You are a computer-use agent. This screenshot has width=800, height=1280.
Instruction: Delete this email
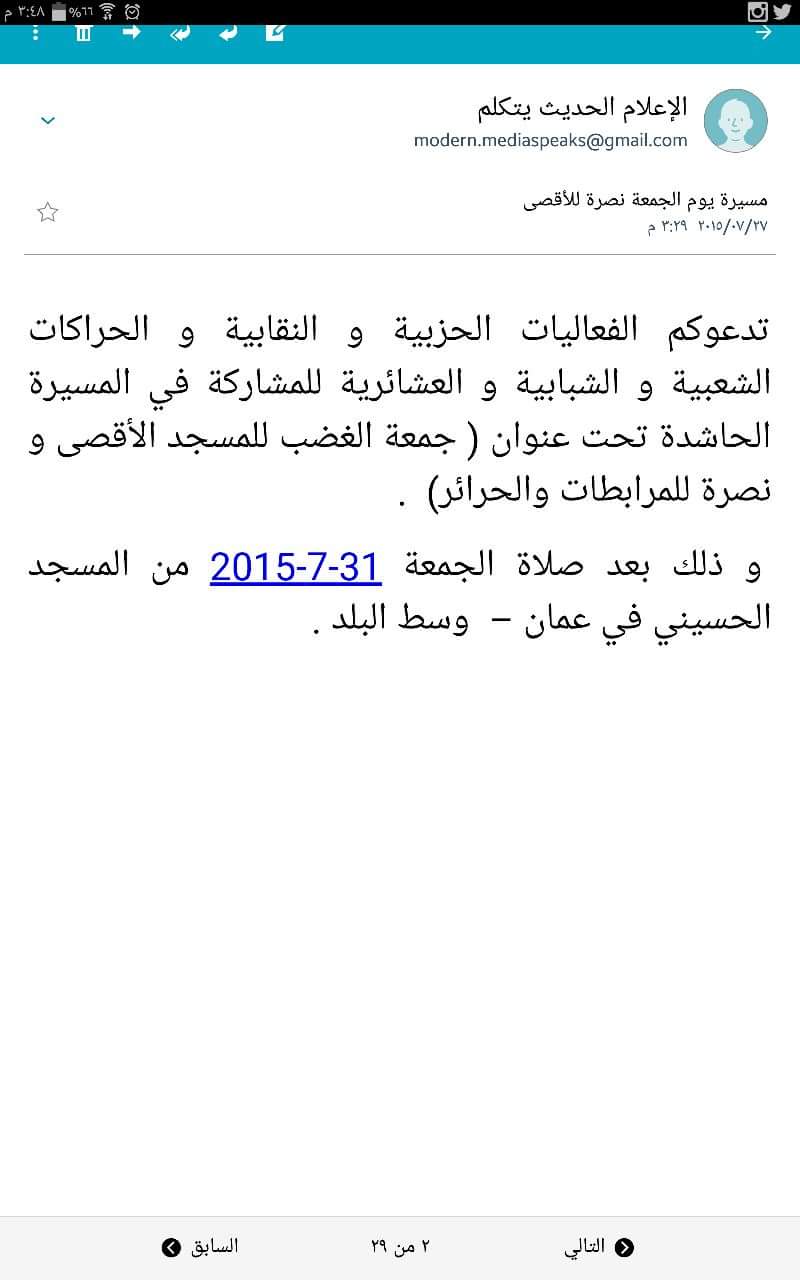click(84, 33)
